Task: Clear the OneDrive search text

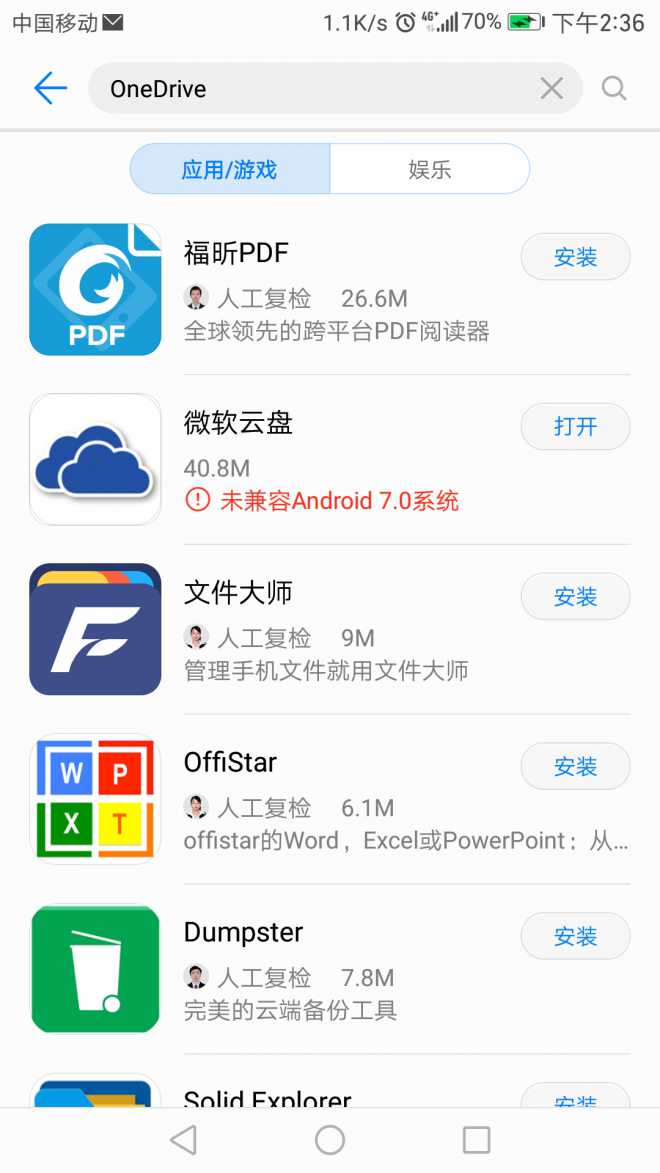Action: (551, 89)
